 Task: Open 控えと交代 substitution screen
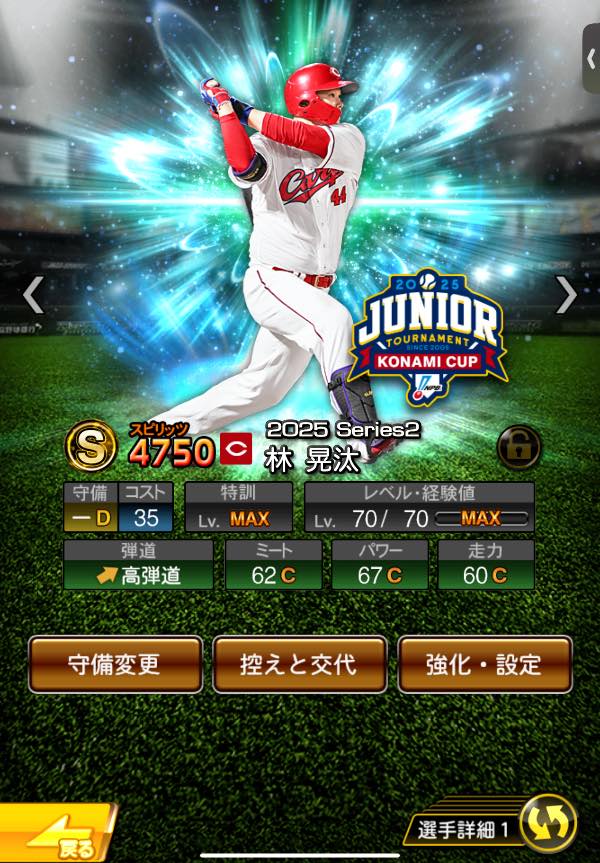[x=299, y=664]
